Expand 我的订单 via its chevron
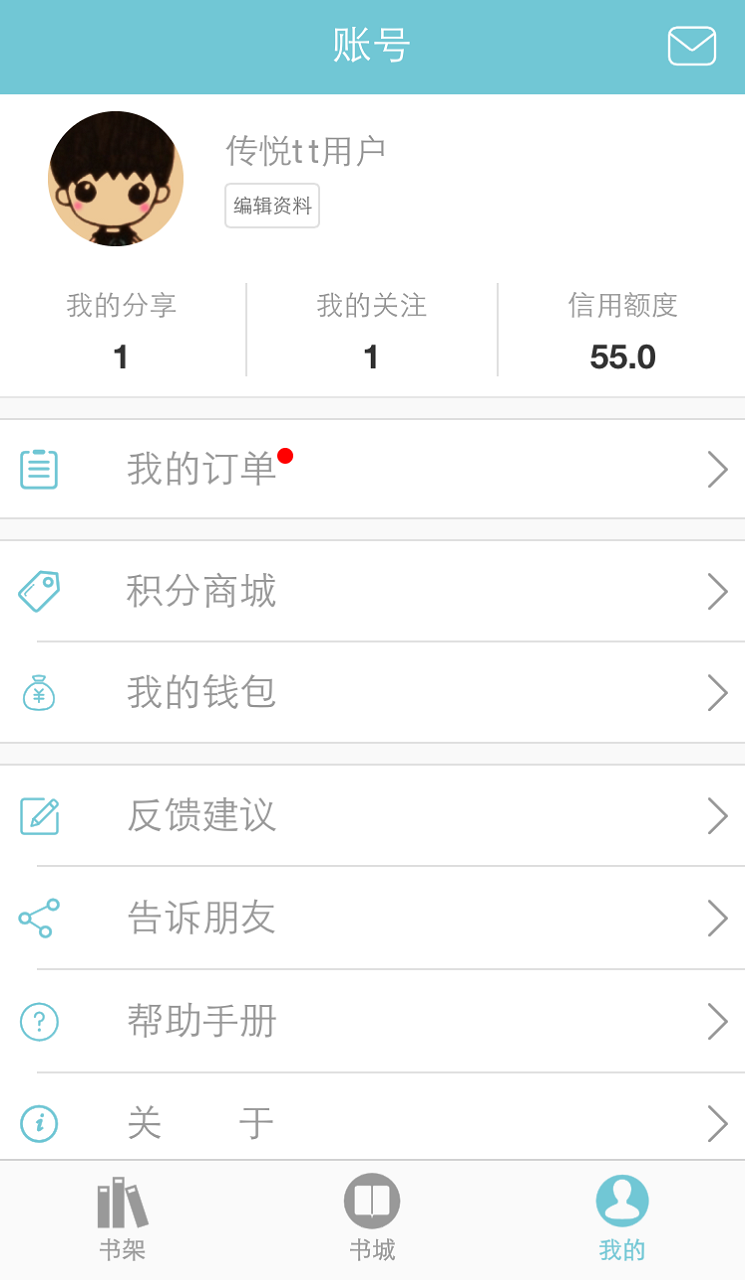 click(716, 468)
